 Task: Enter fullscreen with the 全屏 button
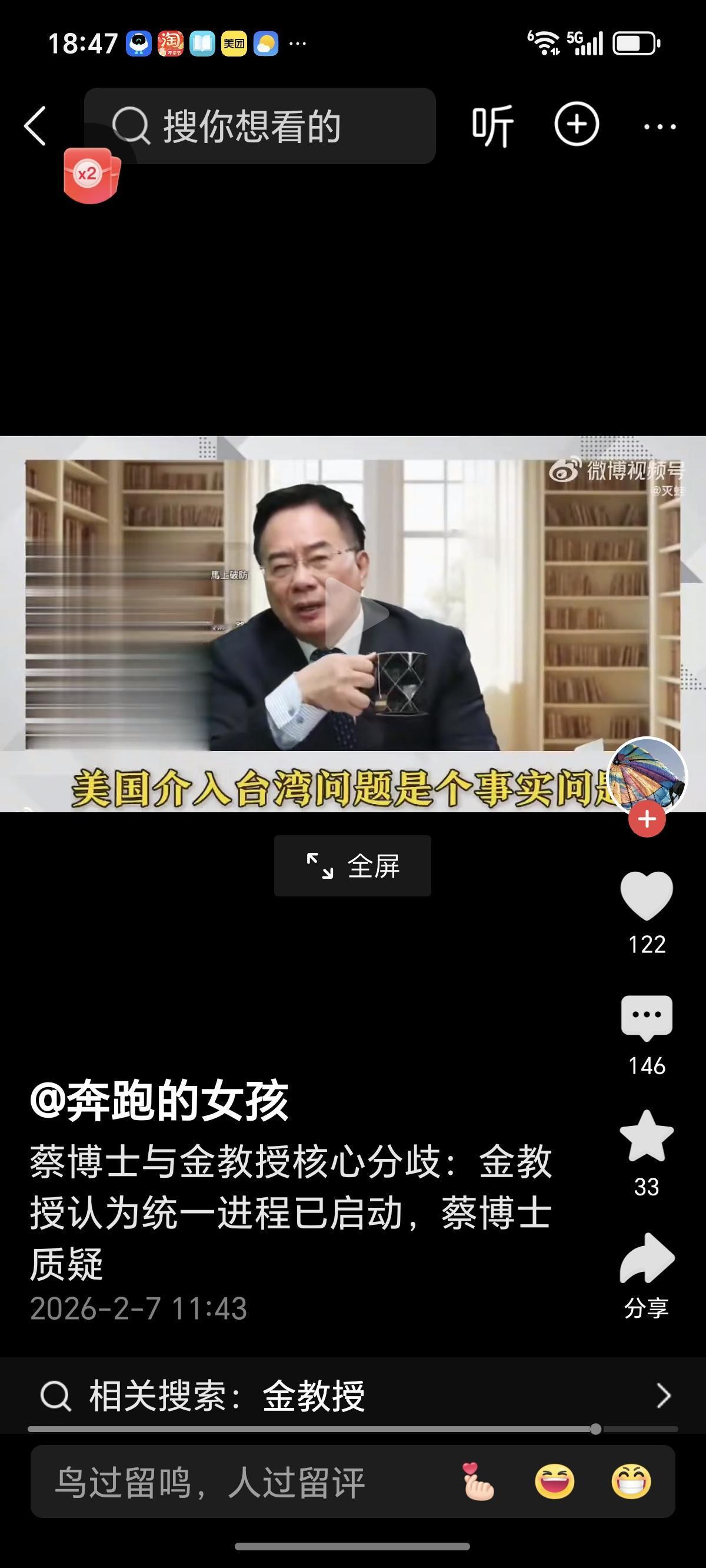tap(352, 866)
